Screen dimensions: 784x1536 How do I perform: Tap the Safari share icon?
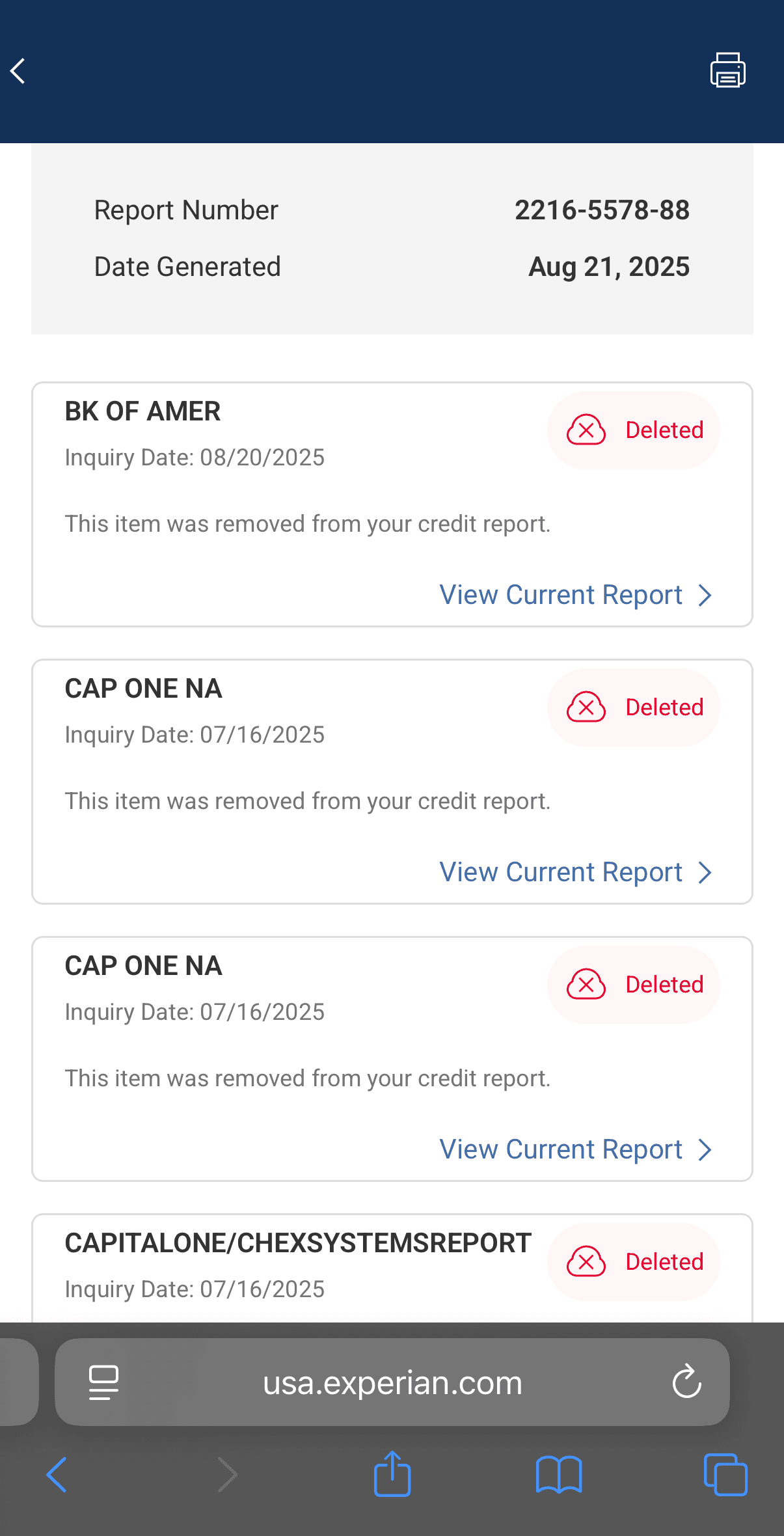[x=392, y=1474]
